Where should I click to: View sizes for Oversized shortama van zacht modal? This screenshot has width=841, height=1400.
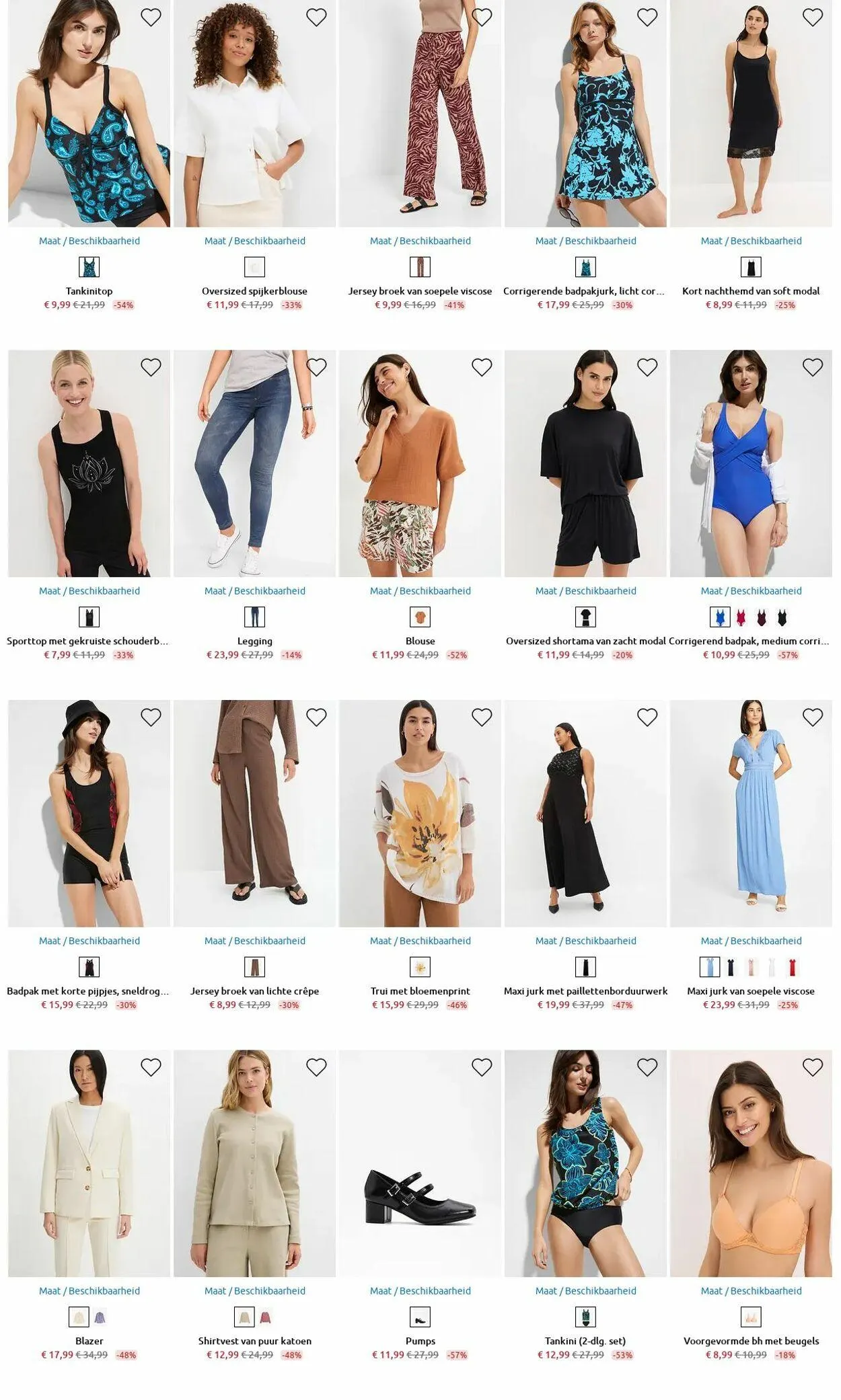pyautogui.click(x=585, y=591)
